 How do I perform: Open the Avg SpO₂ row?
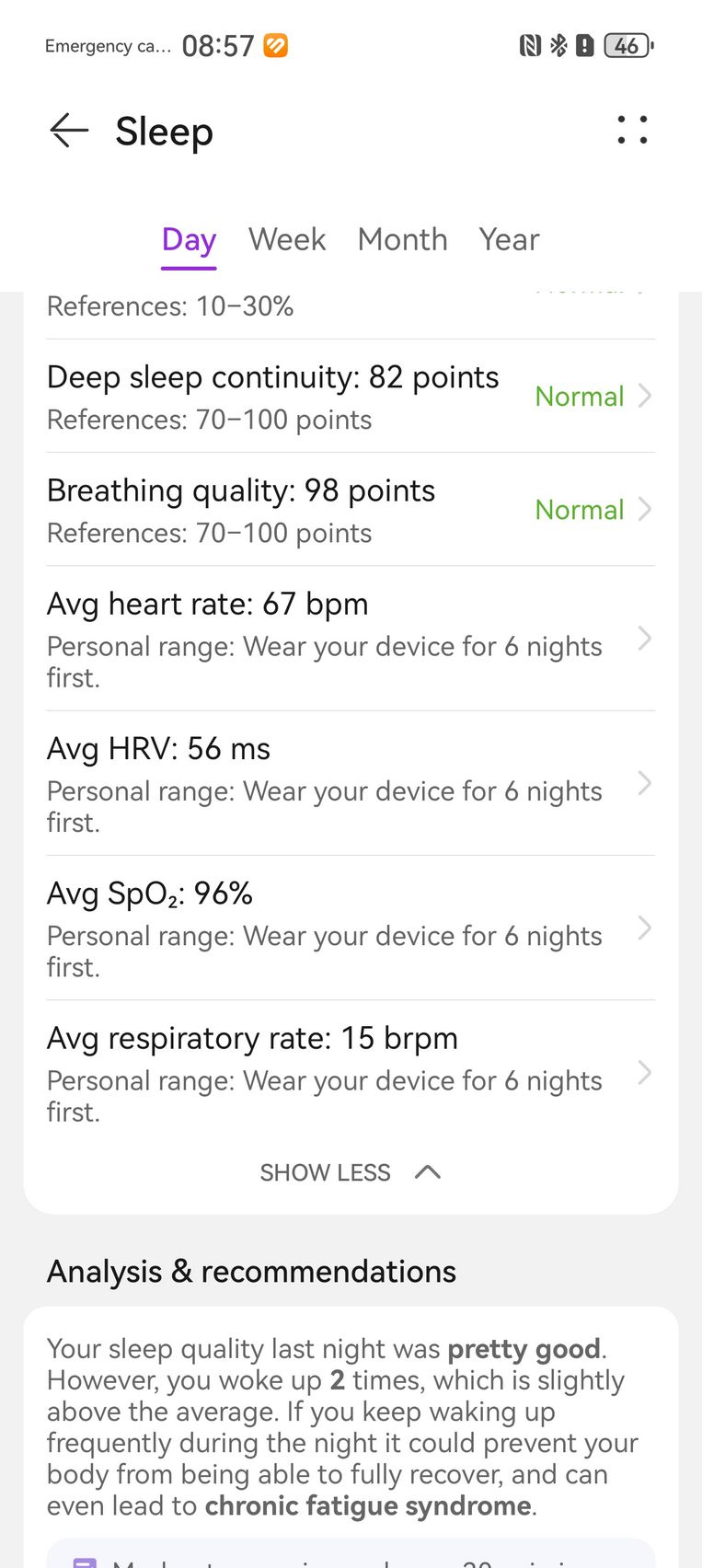point(351,928)
